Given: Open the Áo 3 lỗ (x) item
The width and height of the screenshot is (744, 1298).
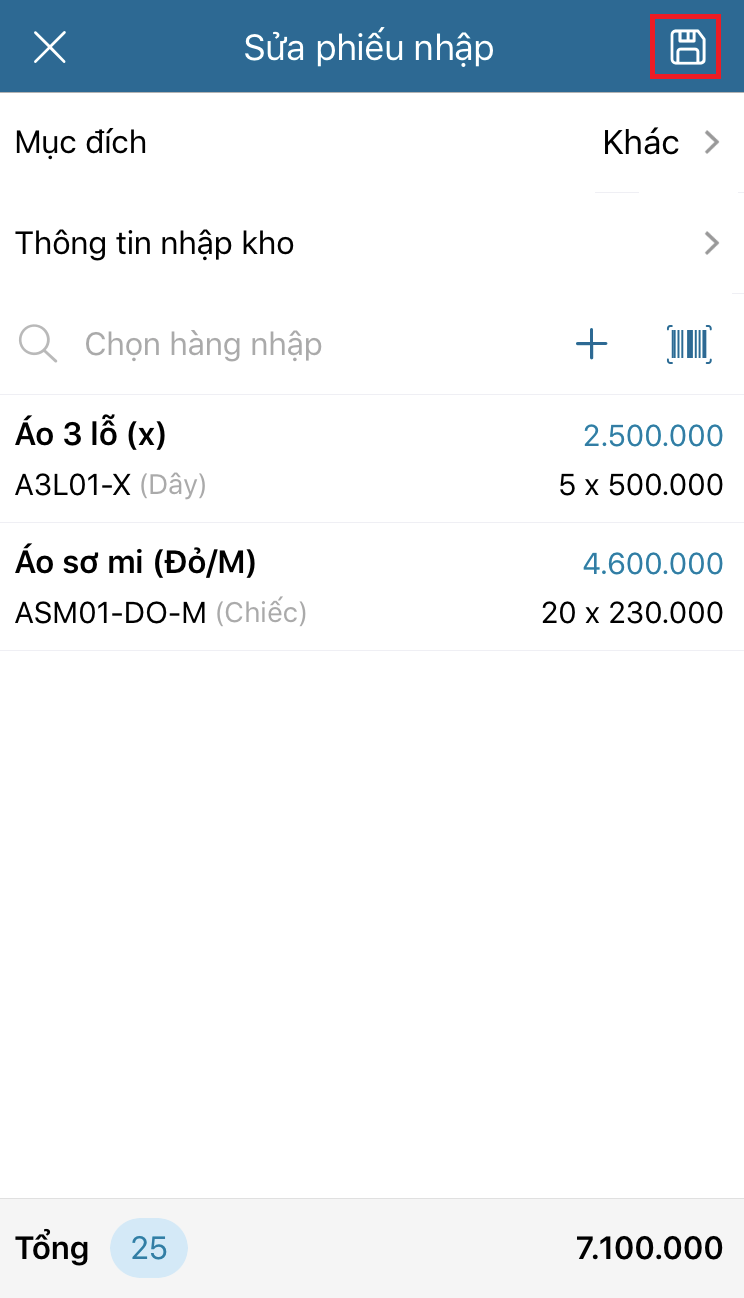Looking at the screenshot, I should point(372,459).
